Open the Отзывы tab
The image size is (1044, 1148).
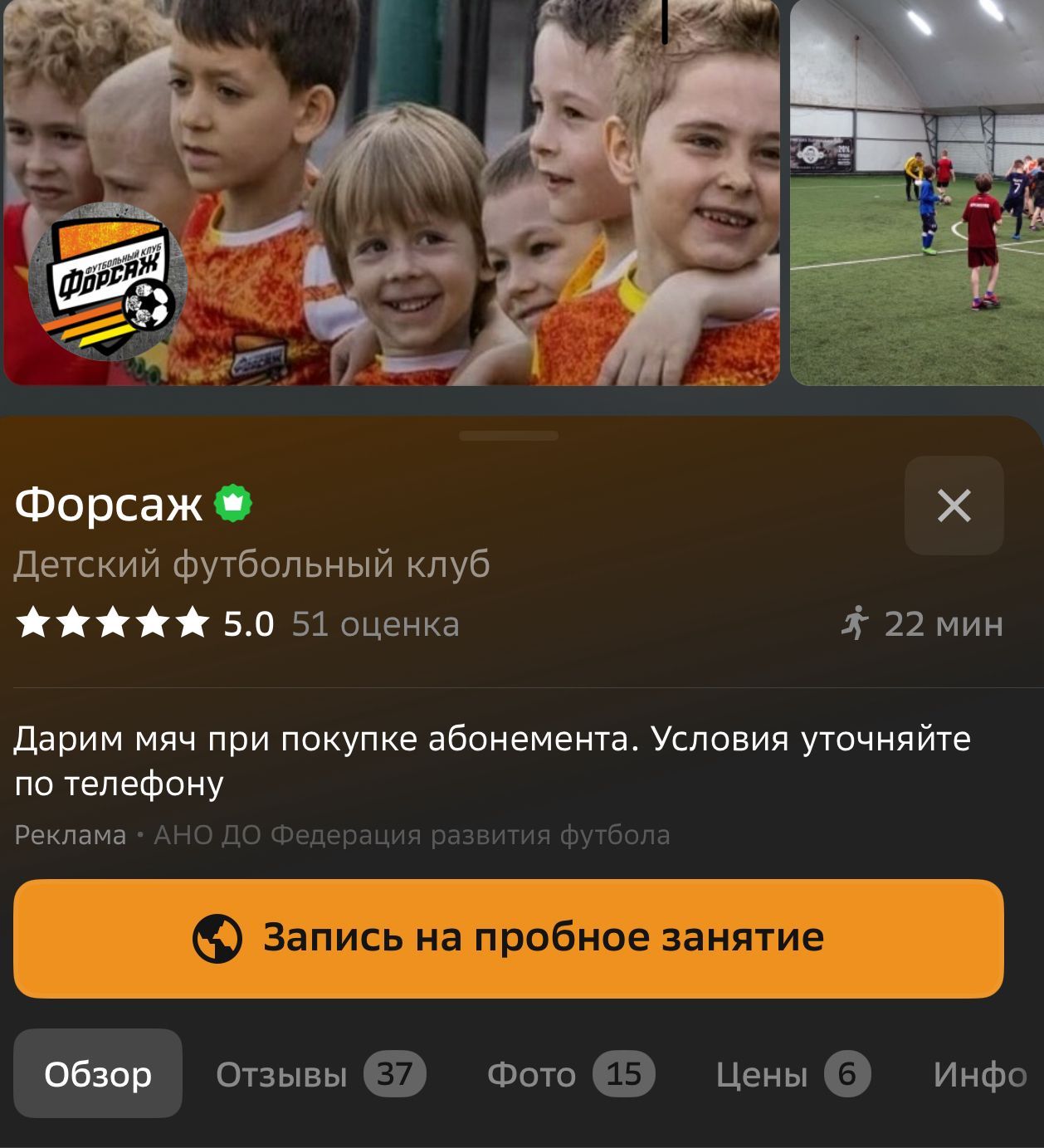click(x=320, y=1074)
